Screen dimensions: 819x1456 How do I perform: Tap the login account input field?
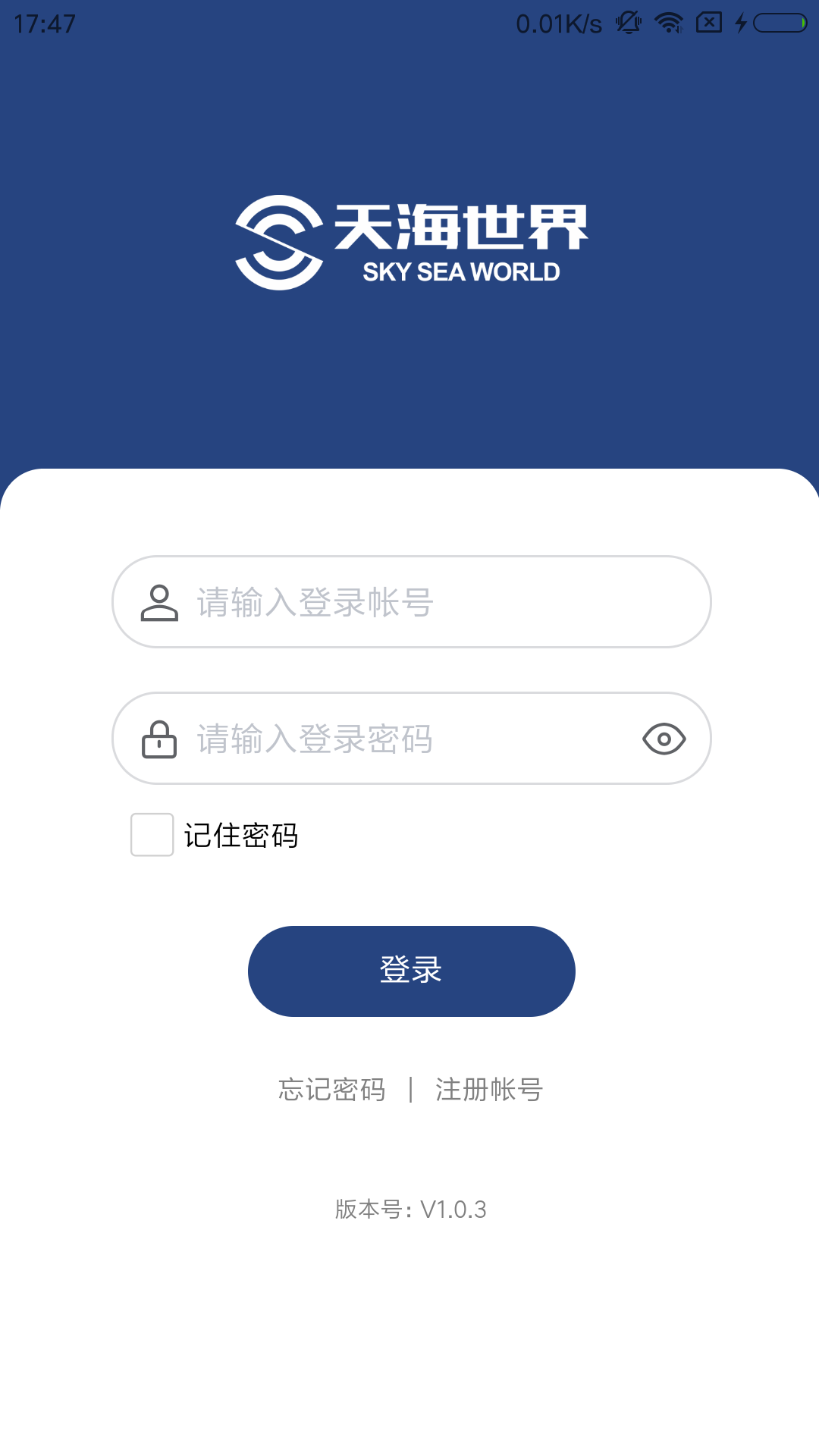(x=425, y=602)
